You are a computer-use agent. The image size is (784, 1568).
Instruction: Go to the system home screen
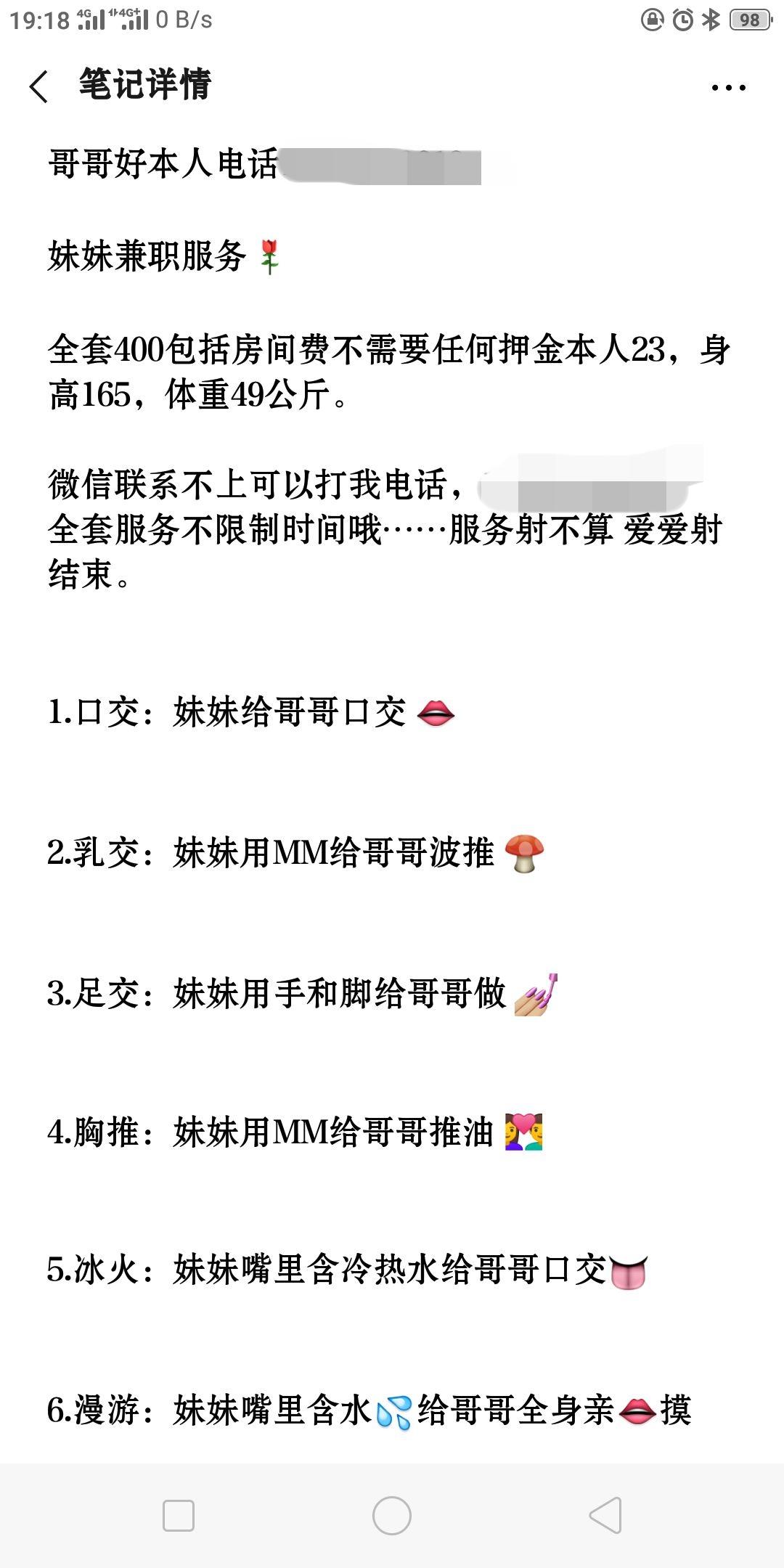click(392, 1516)
